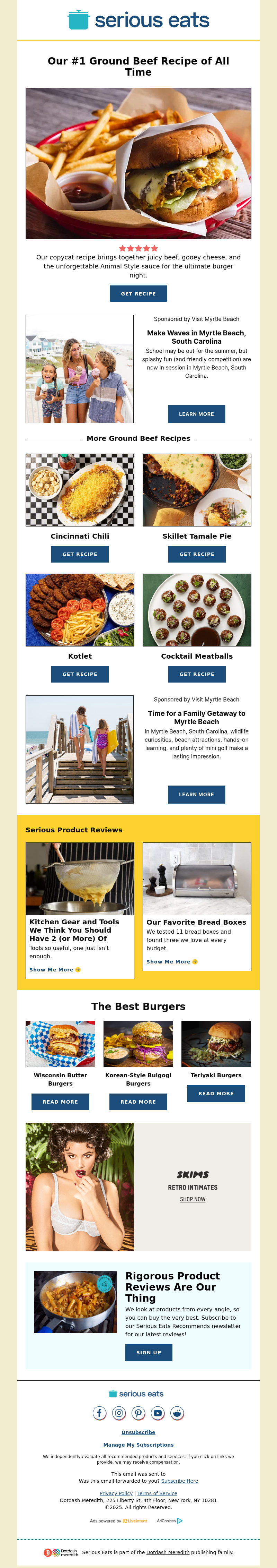Open the Serious Eats Facebook page icon
This screenshot has height=1568, width=277.
pyautogui.click(x=100, y=1413)
